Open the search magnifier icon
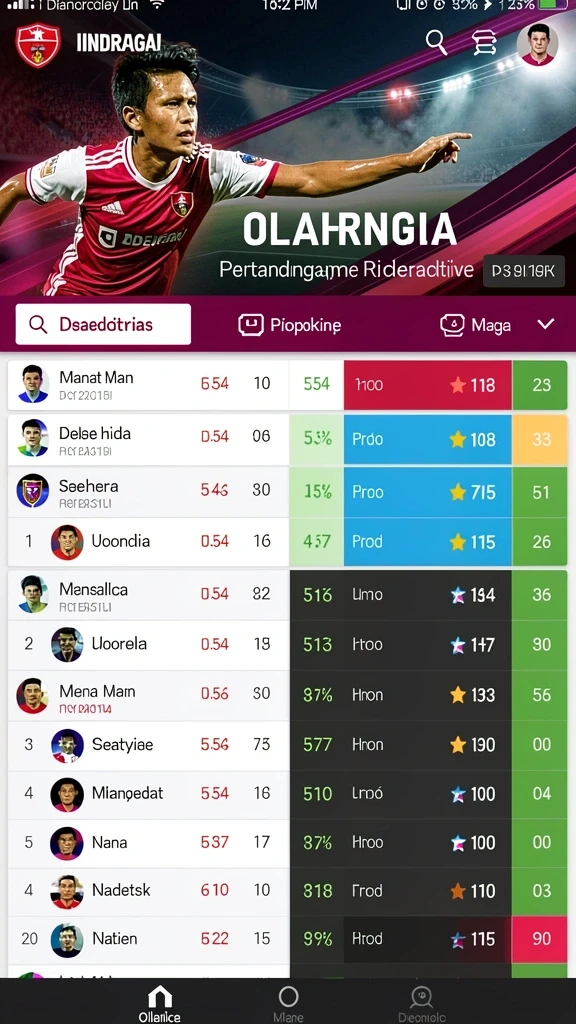The image size is (576, 1024). 436,42
